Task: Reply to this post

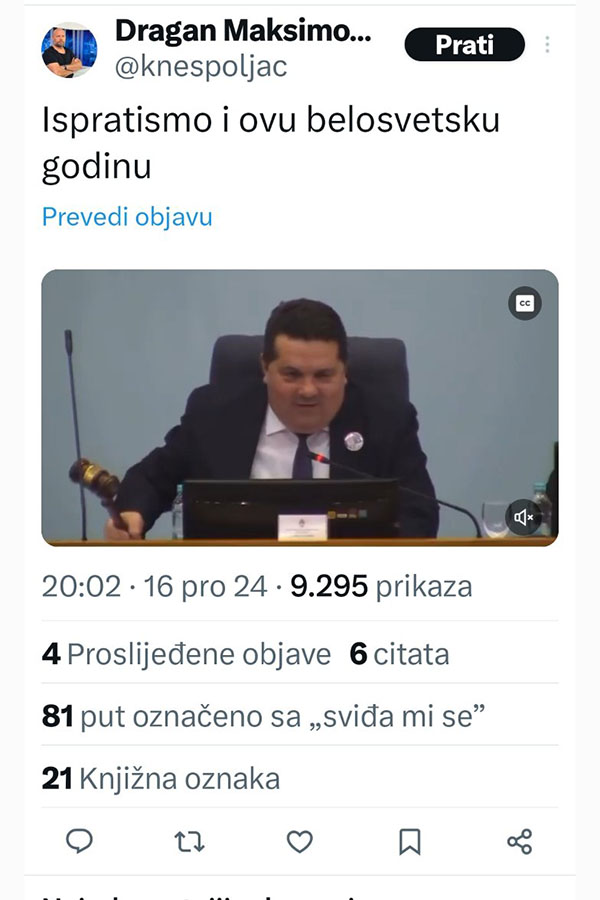Action: (x=79, y=842)
